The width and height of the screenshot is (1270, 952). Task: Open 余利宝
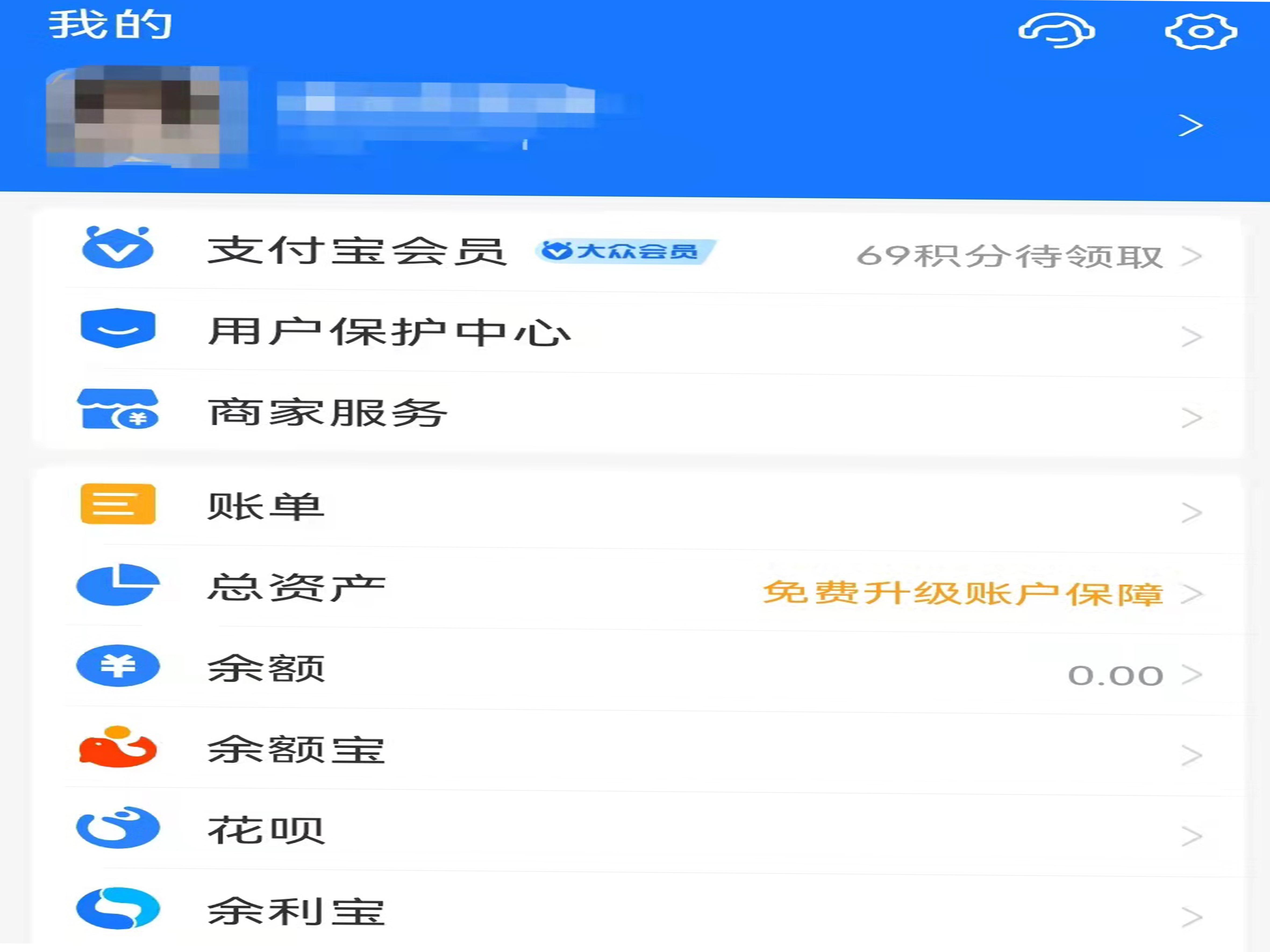(296, 911)
